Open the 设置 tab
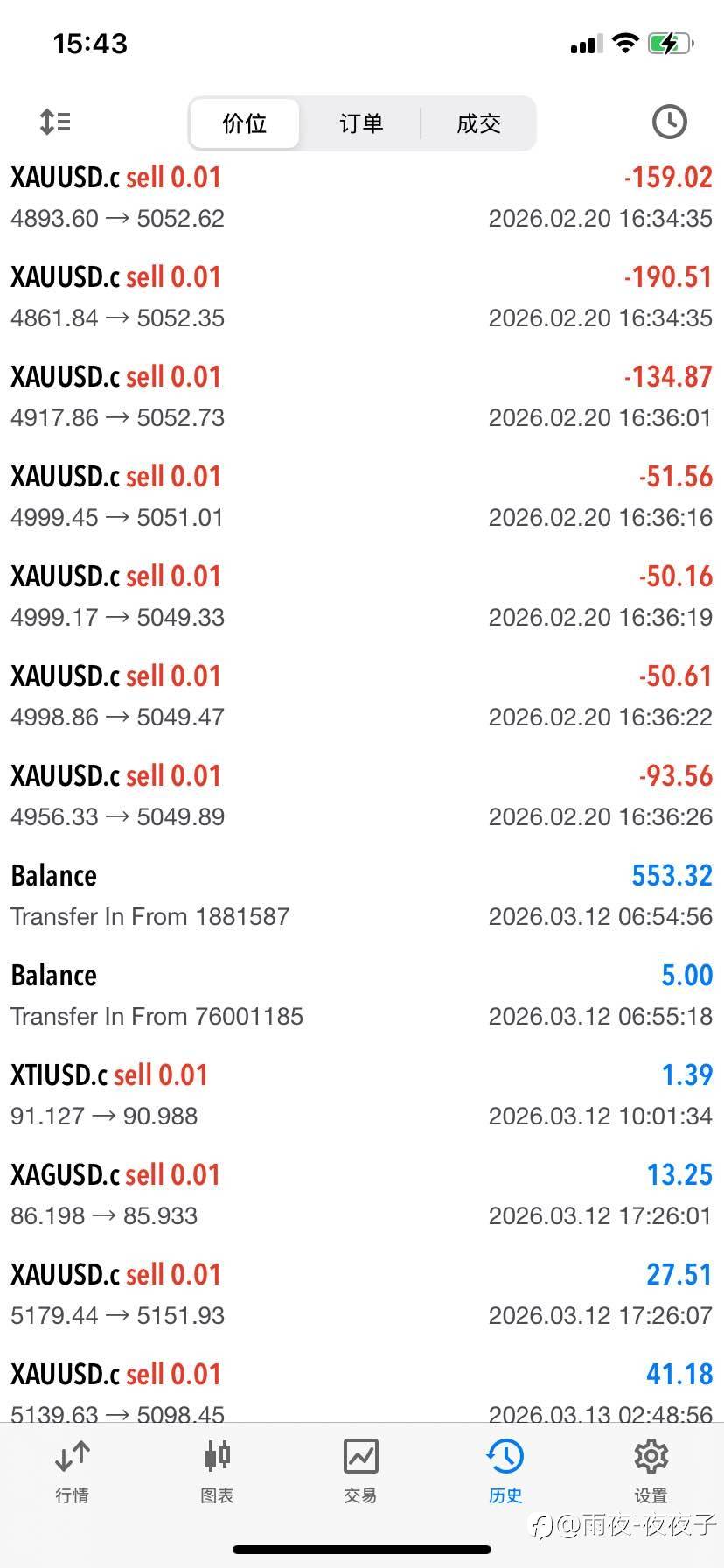Image resolution: width=724 pixels, height=1568 pixels. pyautogui.click(x=651, y=1472)
